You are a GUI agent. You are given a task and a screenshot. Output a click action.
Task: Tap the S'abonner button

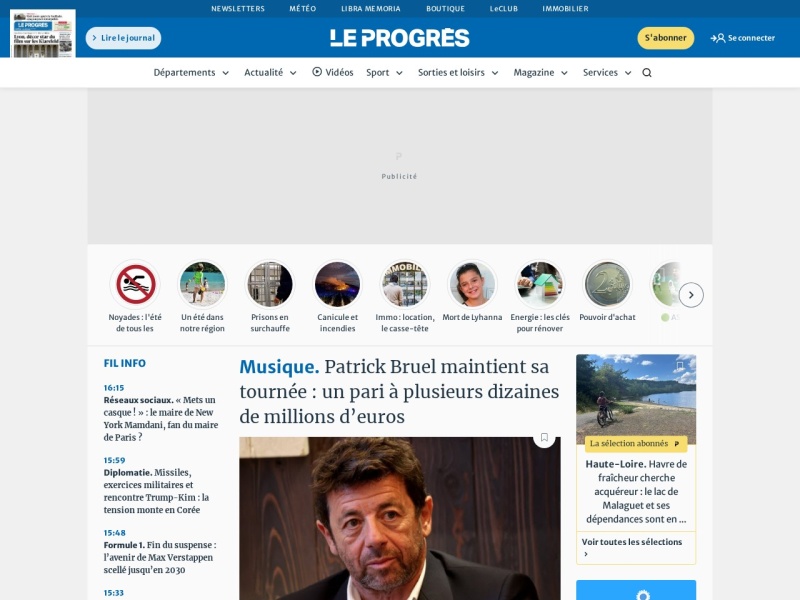665,38
